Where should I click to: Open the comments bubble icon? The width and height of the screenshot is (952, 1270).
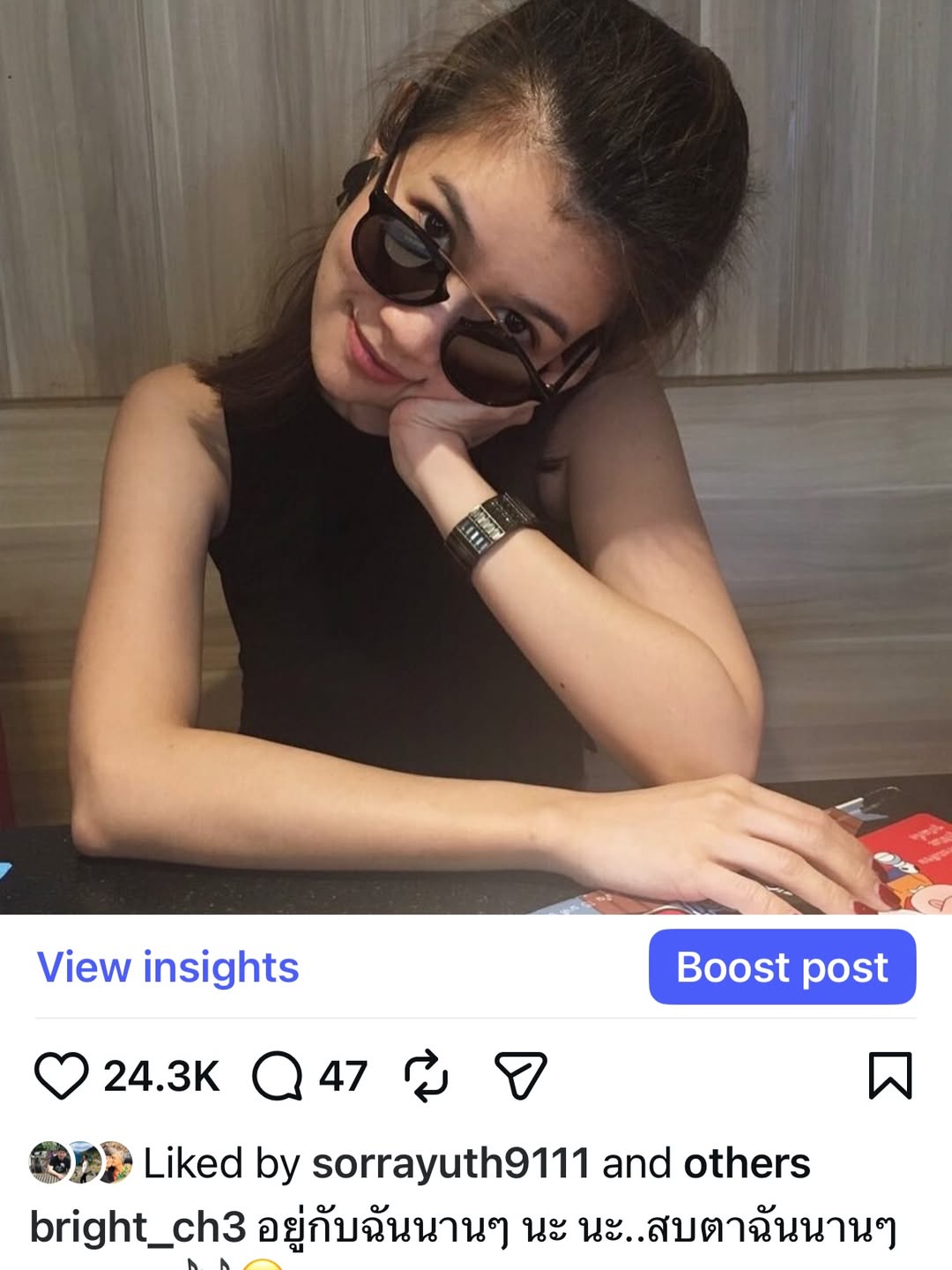tap(278, 1076)
